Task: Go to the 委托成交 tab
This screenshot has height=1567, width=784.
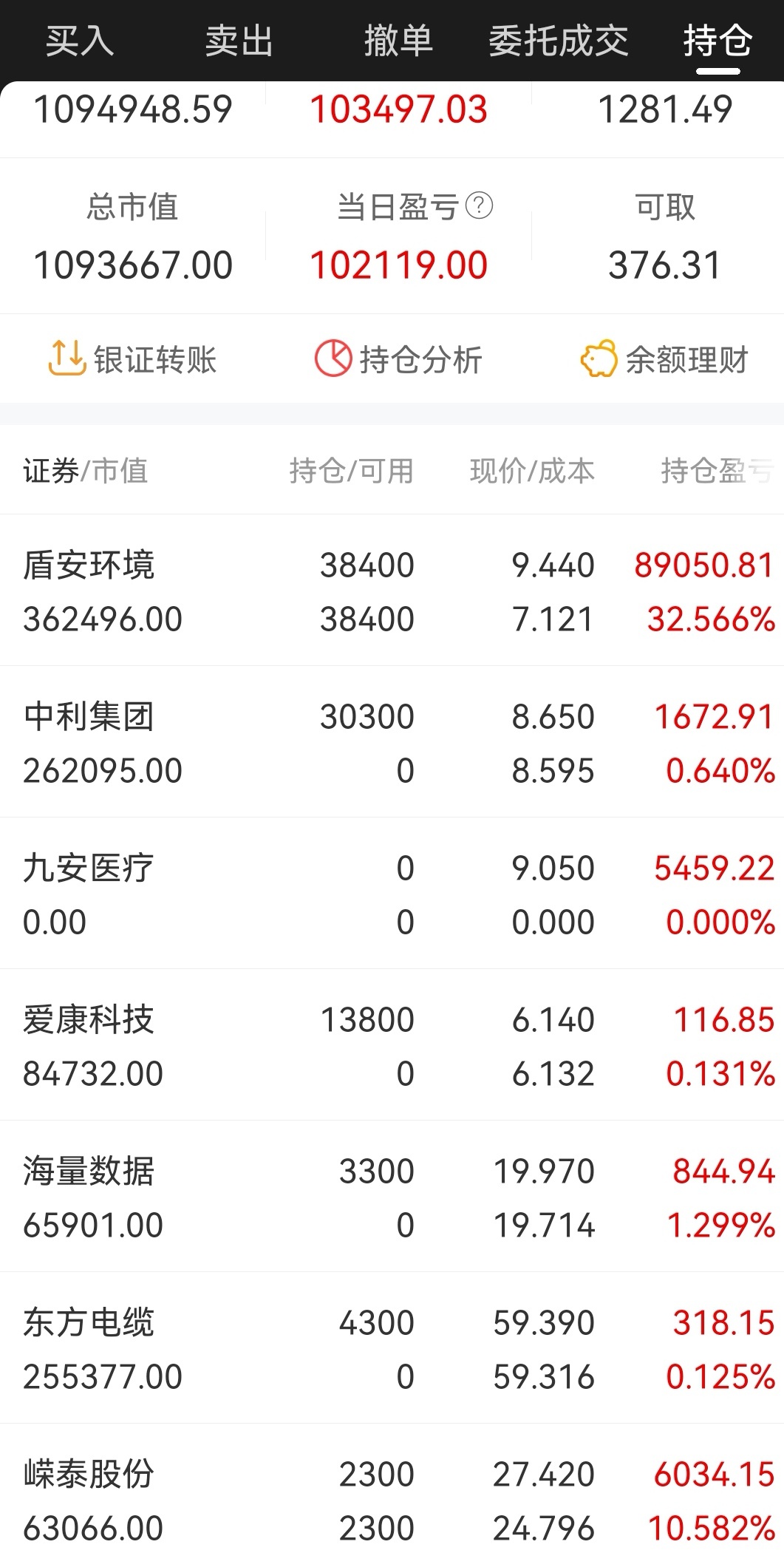Action: [x=559, y=41]
